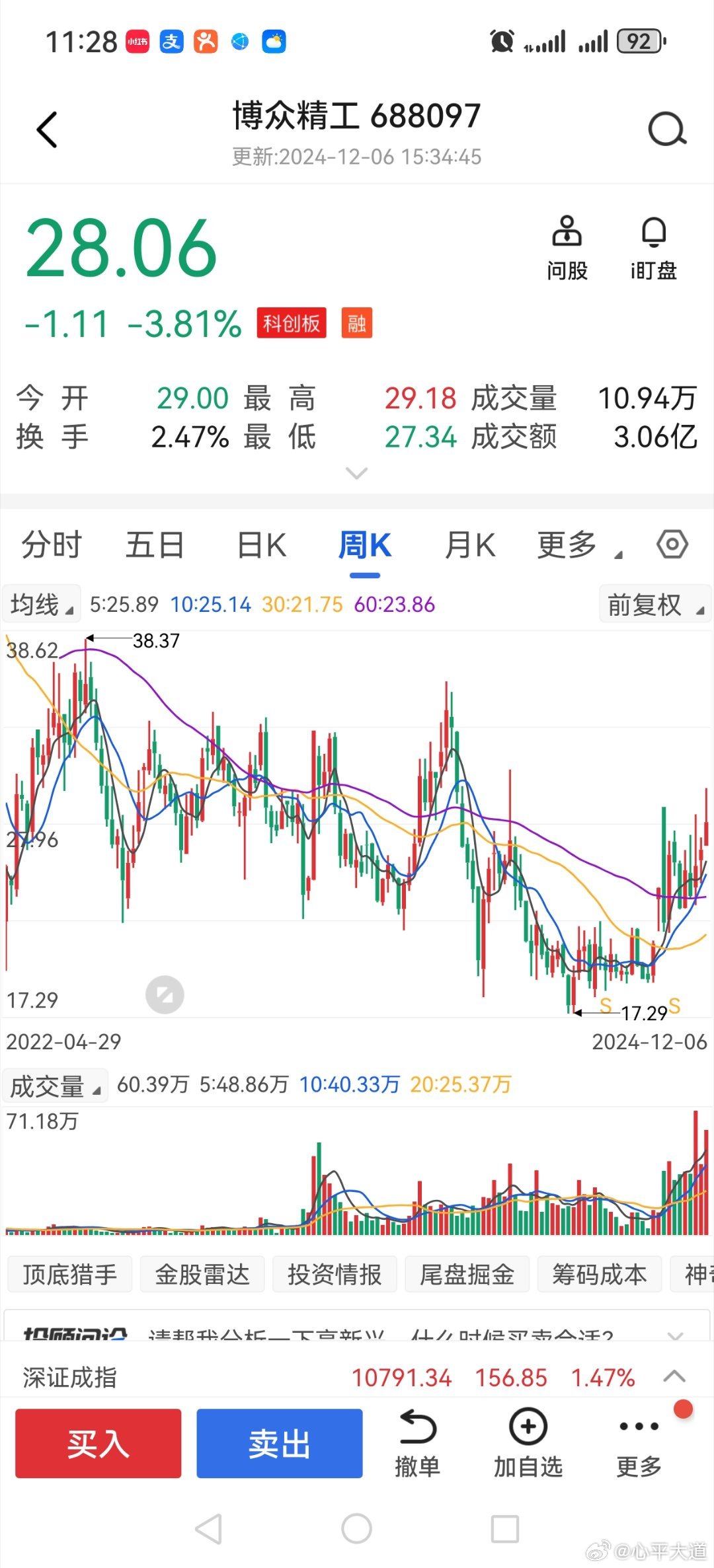The height and width of the screenshot is (1568, 714).
Task: Change the 均线 indicator selector
Action: point(41,605)
